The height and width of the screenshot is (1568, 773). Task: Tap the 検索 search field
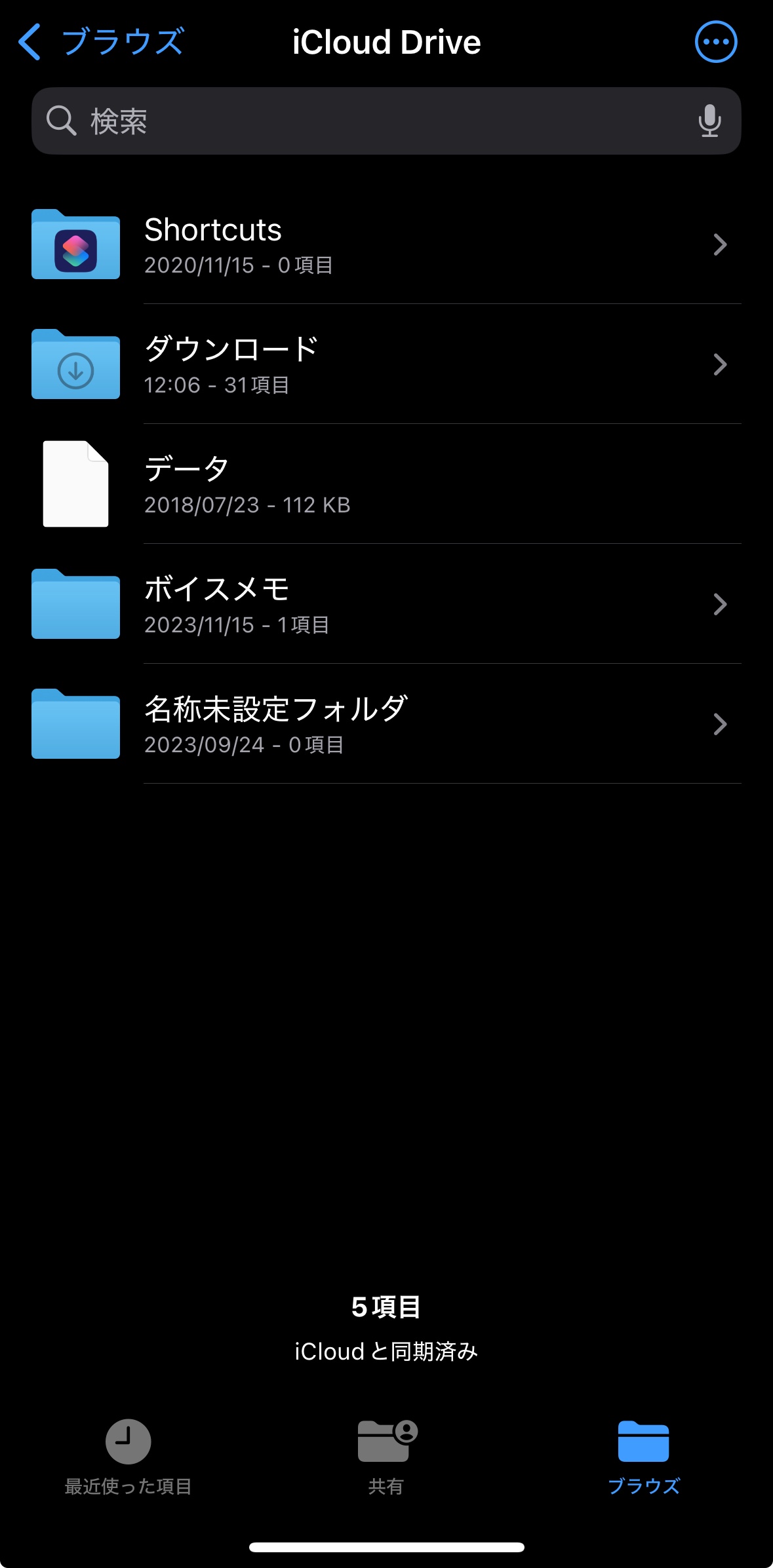(367, 121)
